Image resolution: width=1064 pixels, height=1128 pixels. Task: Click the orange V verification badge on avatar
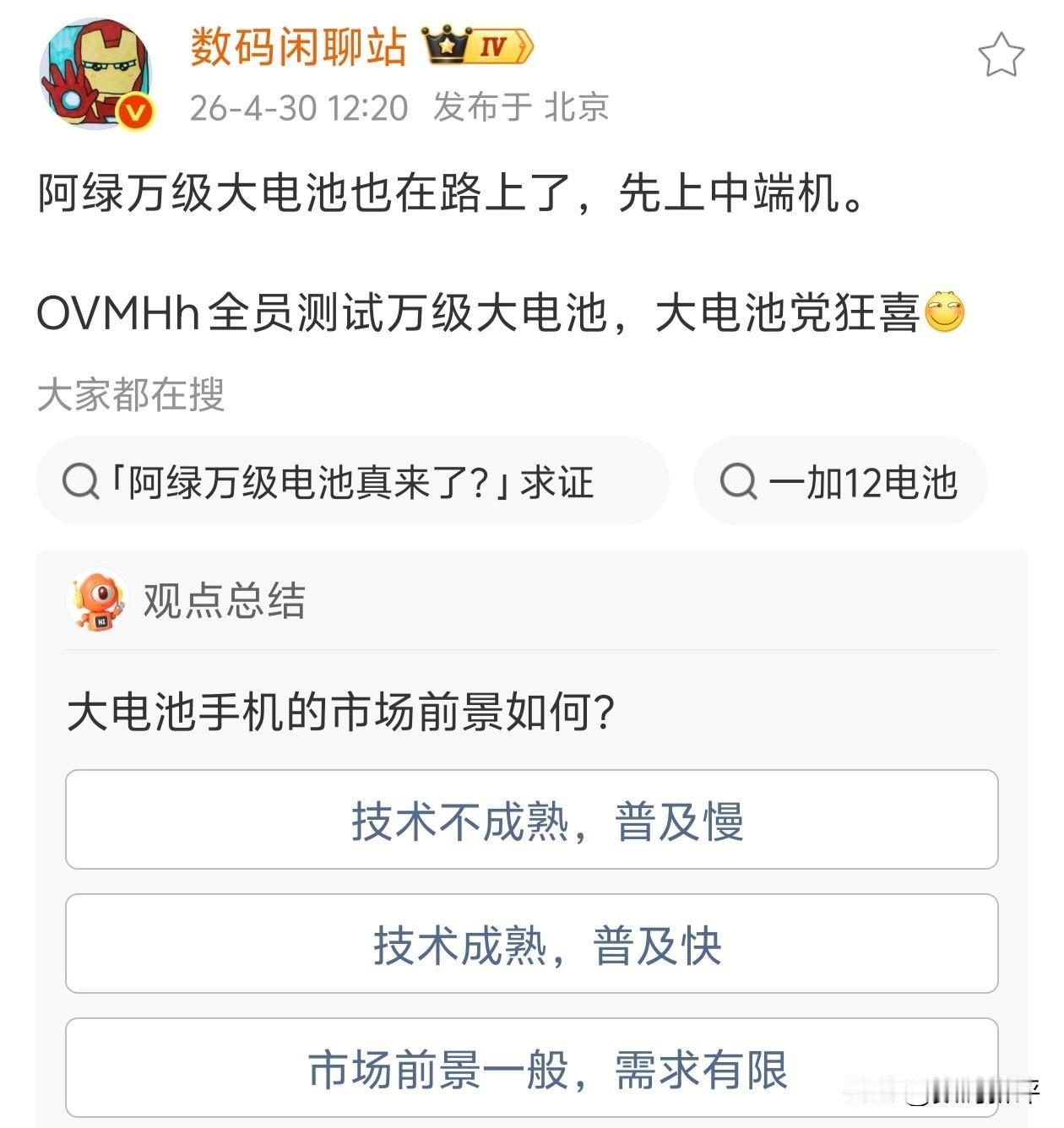(133, 110)
